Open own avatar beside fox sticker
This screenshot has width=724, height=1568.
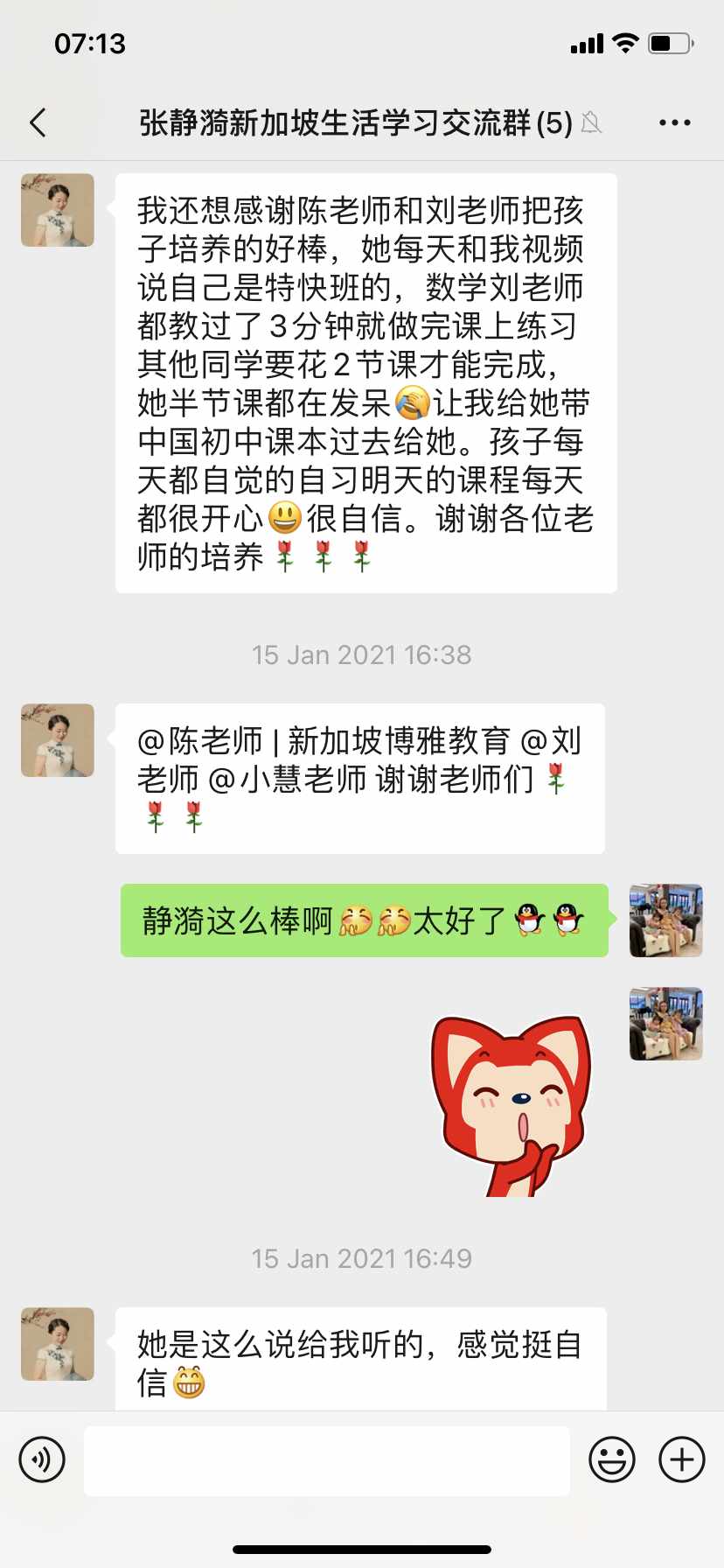(x=665, y=1024)
